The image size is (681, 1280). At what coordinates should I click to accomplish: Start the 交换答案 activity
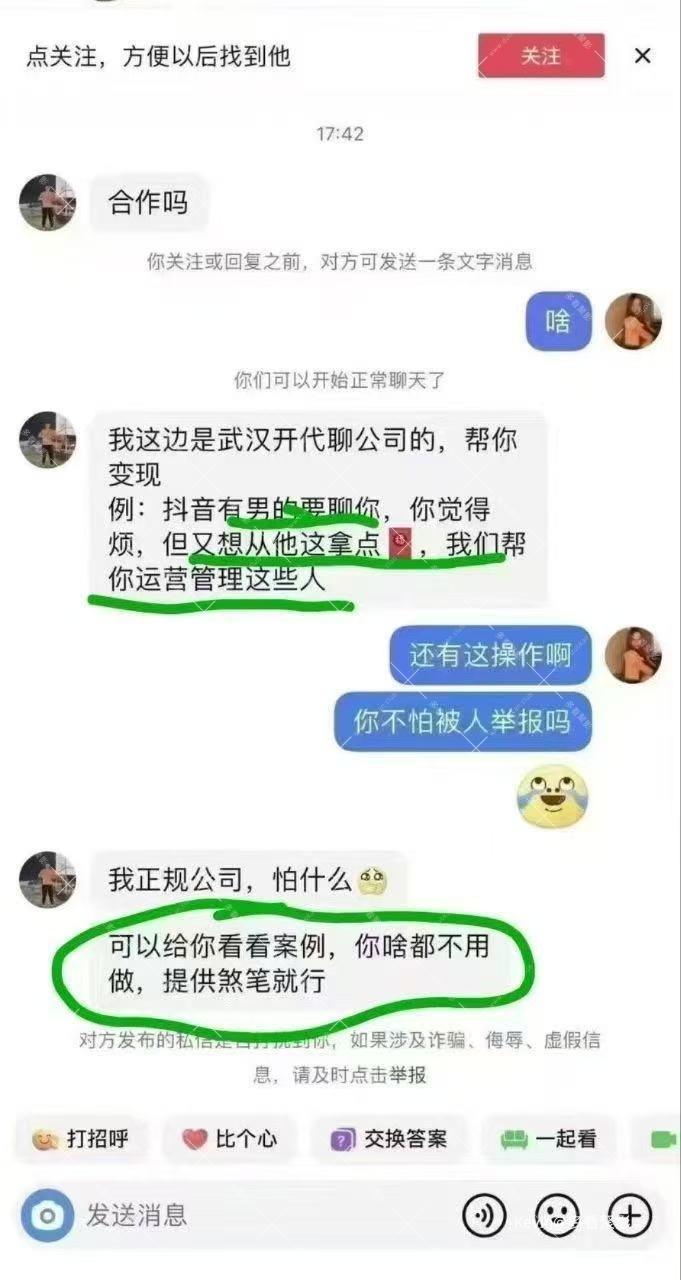tap(388, 1138)
